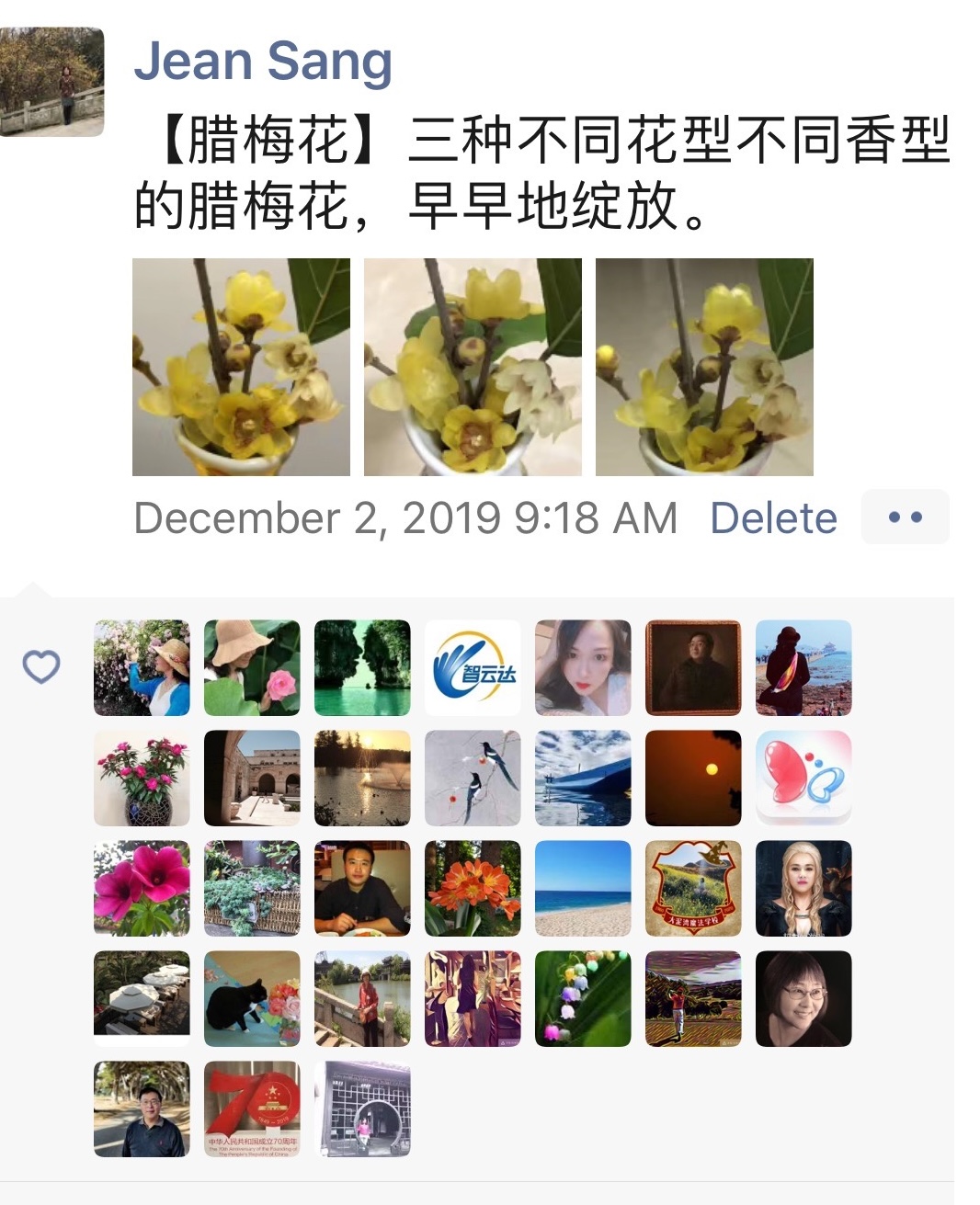The image size is (980, 1205).
Task: View the liker with two magpies avatar
Action: click(x=473, y=779)
